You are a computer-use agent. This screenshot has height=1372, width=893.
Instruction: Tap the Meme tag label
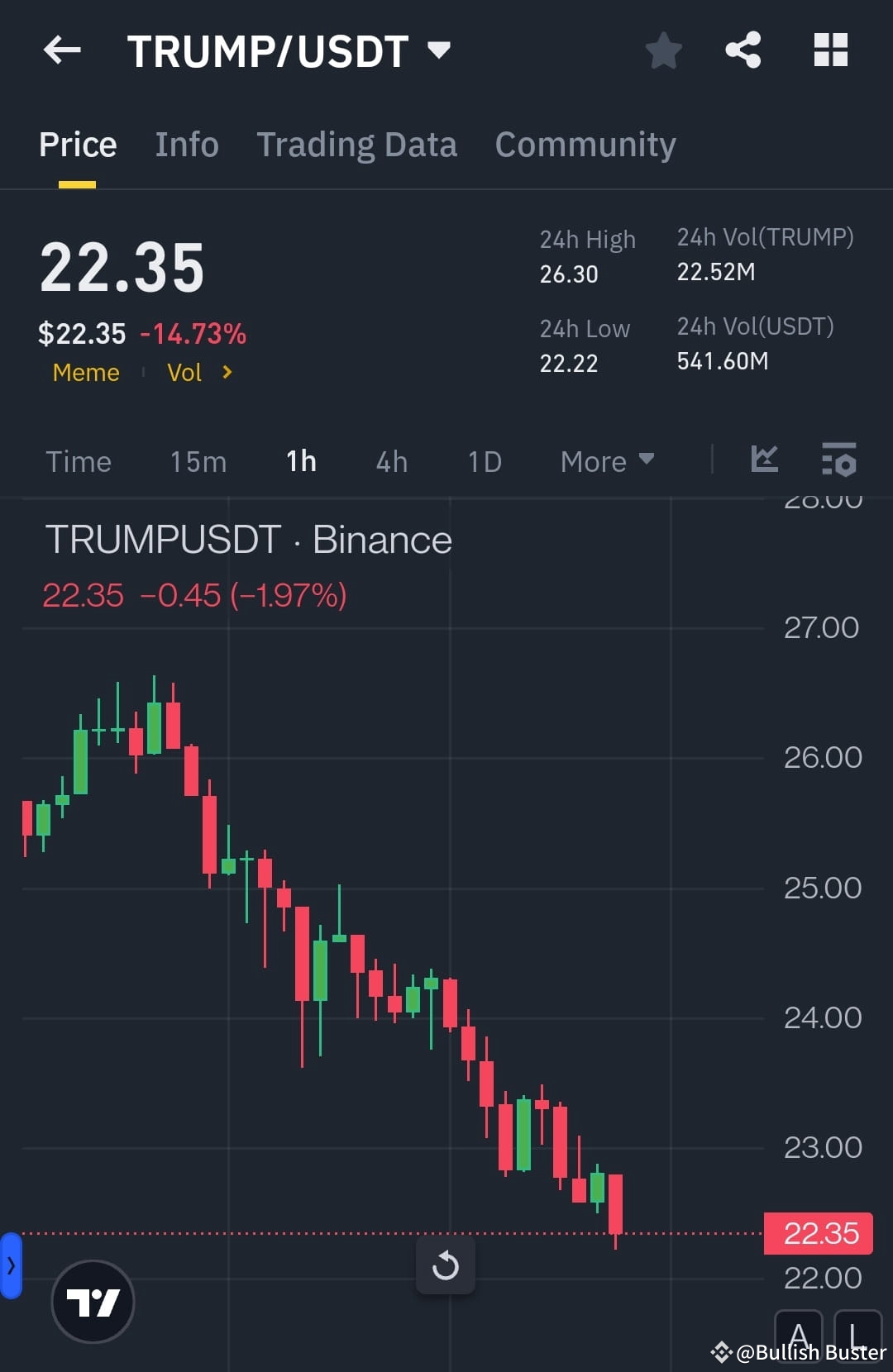tap(85, 373)
